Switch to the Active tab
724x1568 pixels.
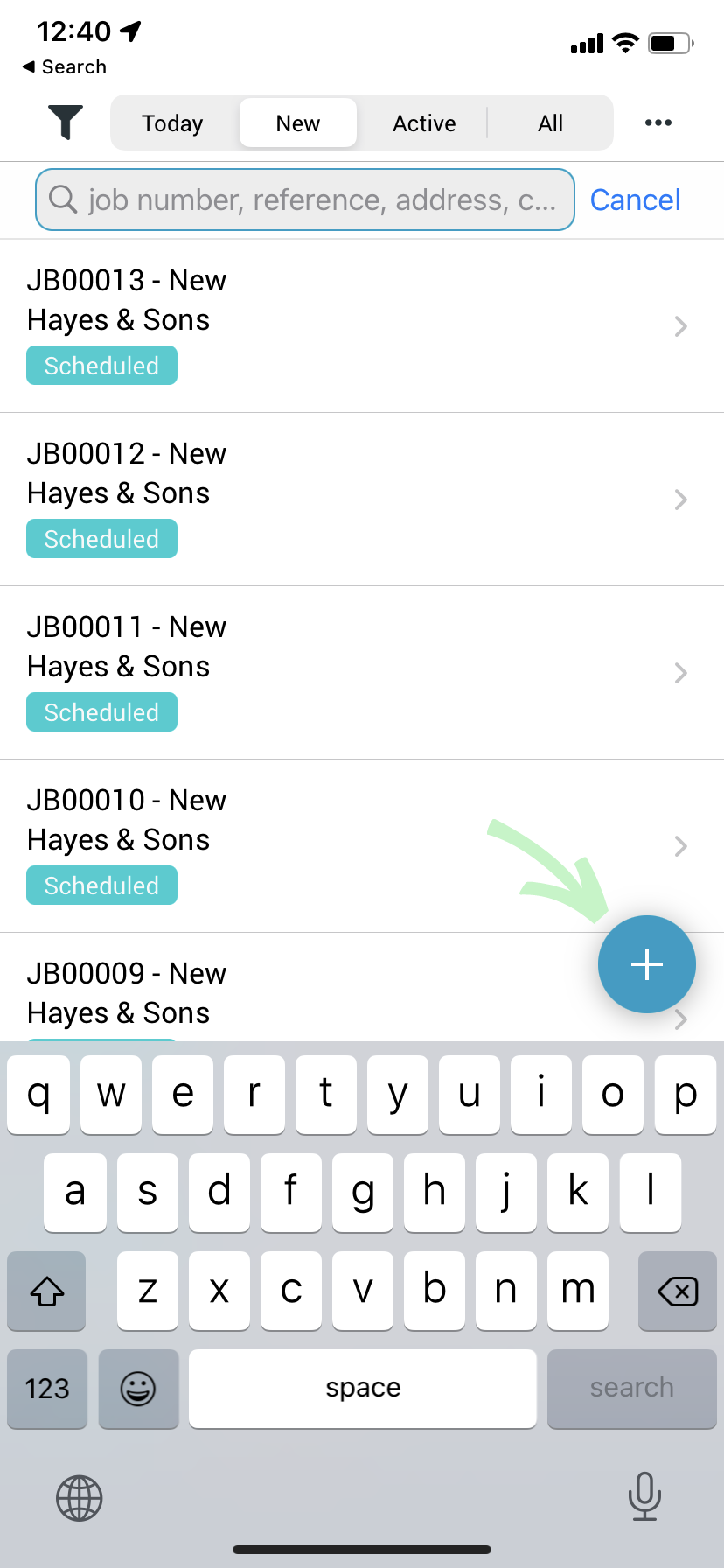(424, 123)
